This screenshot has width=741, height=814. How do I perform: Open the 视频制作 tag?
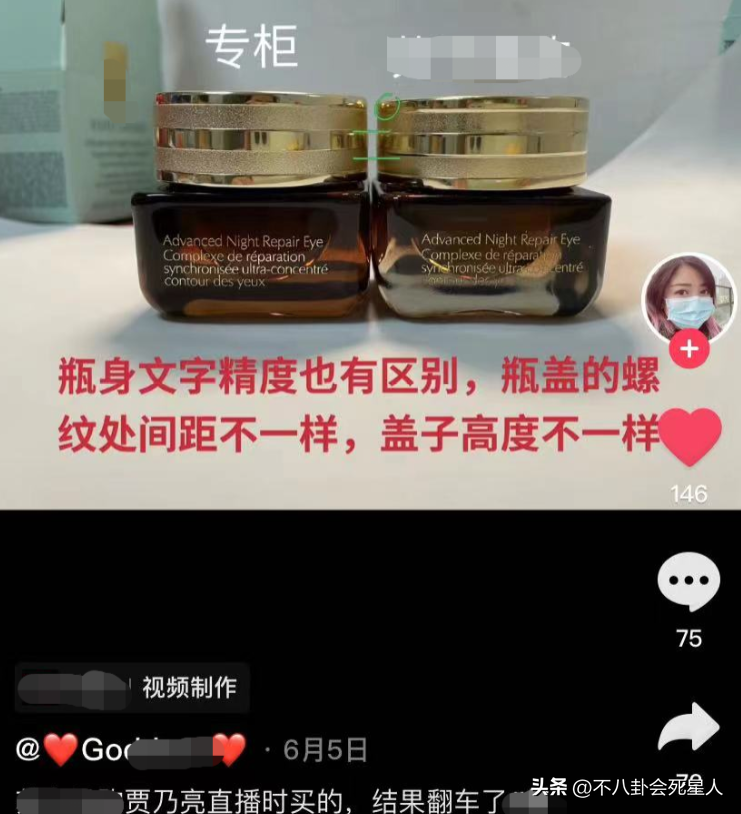(189, 688)
